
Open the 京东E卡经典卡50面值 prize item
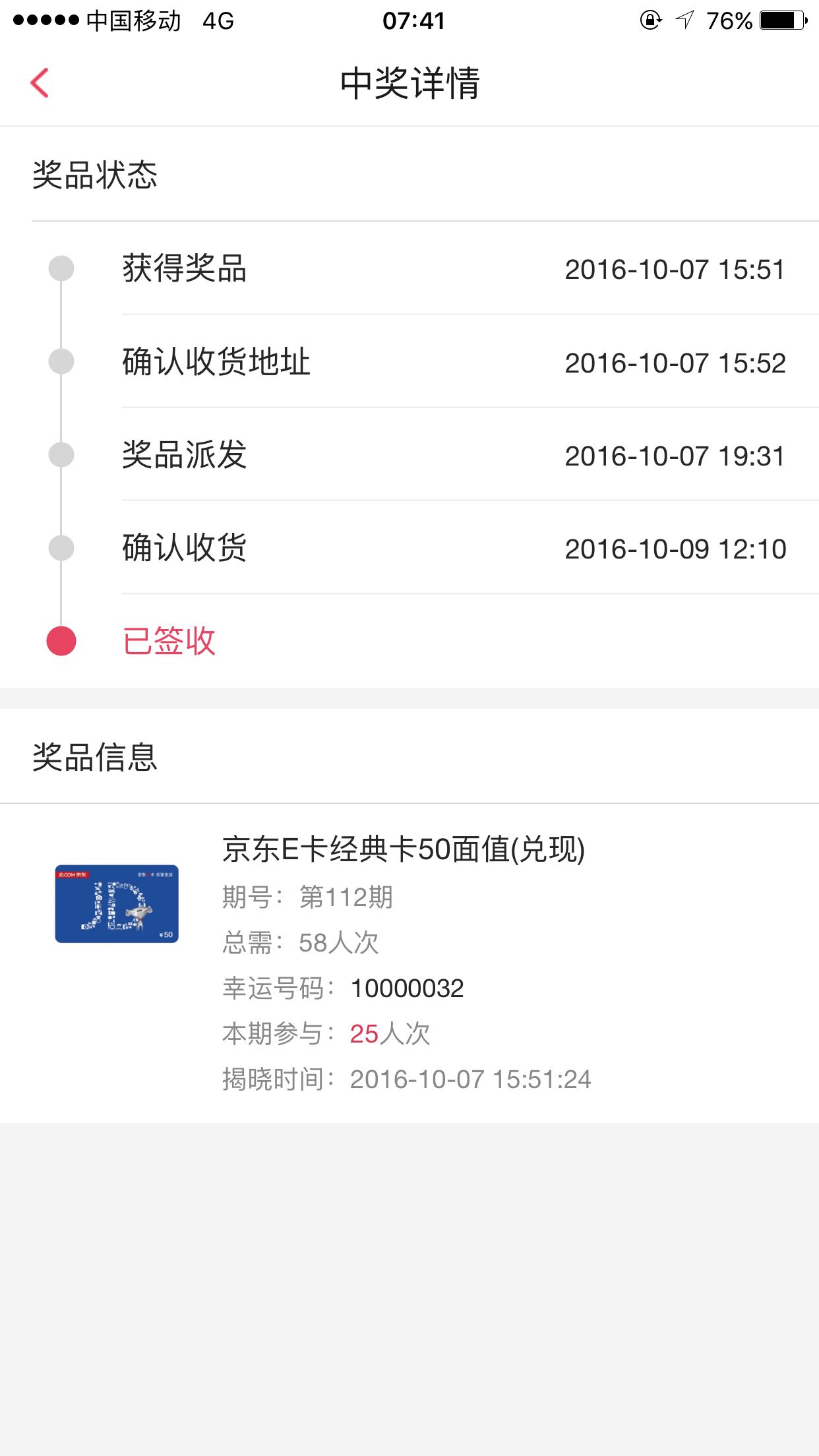(x=409, y=963)
